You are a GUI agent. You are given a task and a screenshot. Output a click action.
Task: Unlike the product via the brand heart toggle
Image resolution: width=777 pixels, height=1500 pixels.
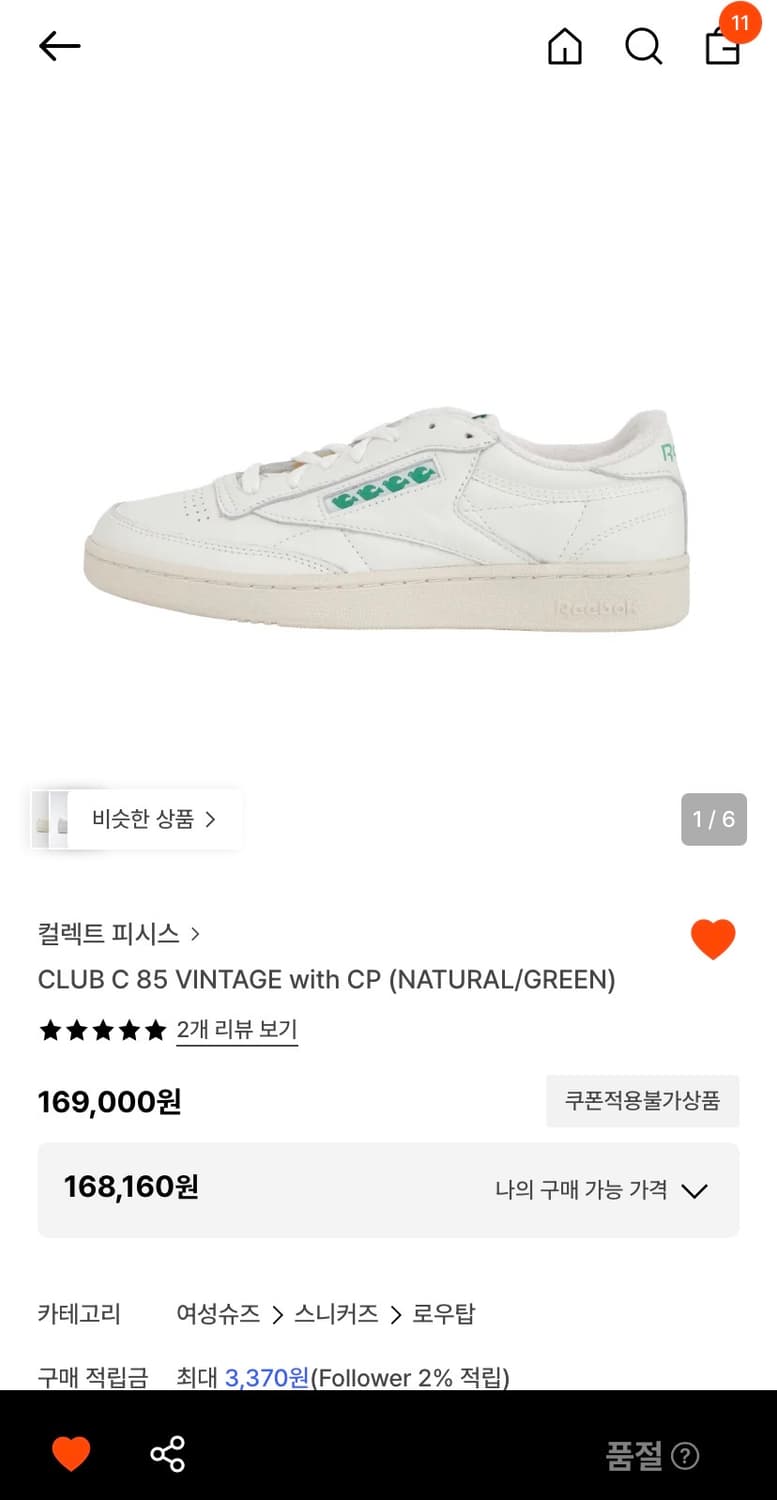pyautogui.click(x=713, y=938)
